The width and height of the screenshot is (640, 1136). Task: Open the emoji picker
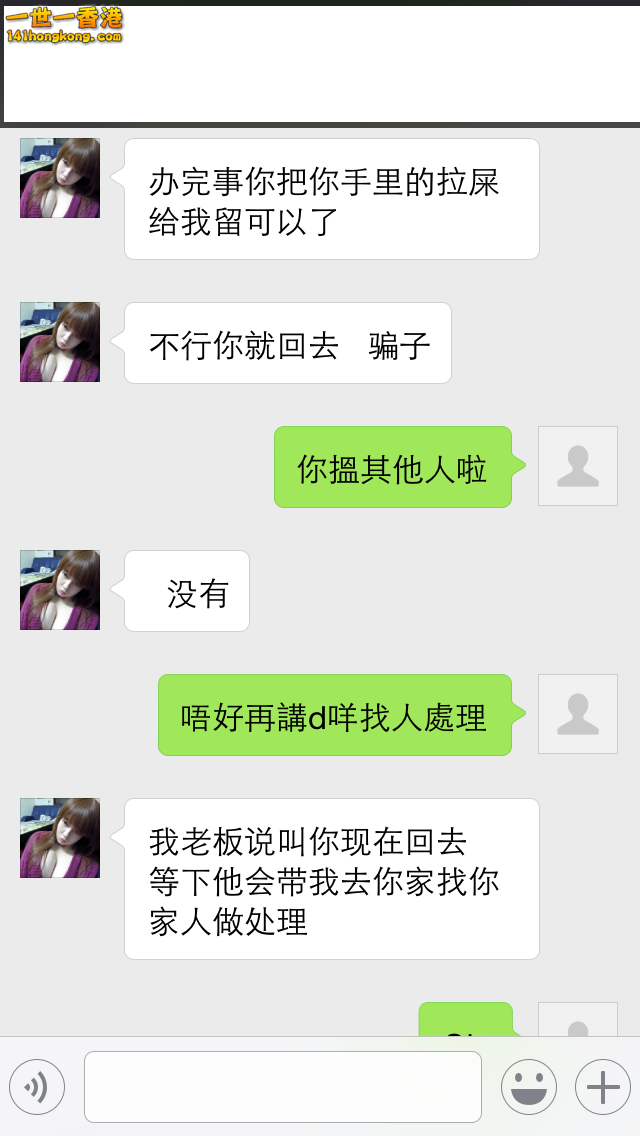pos(528,1087)
